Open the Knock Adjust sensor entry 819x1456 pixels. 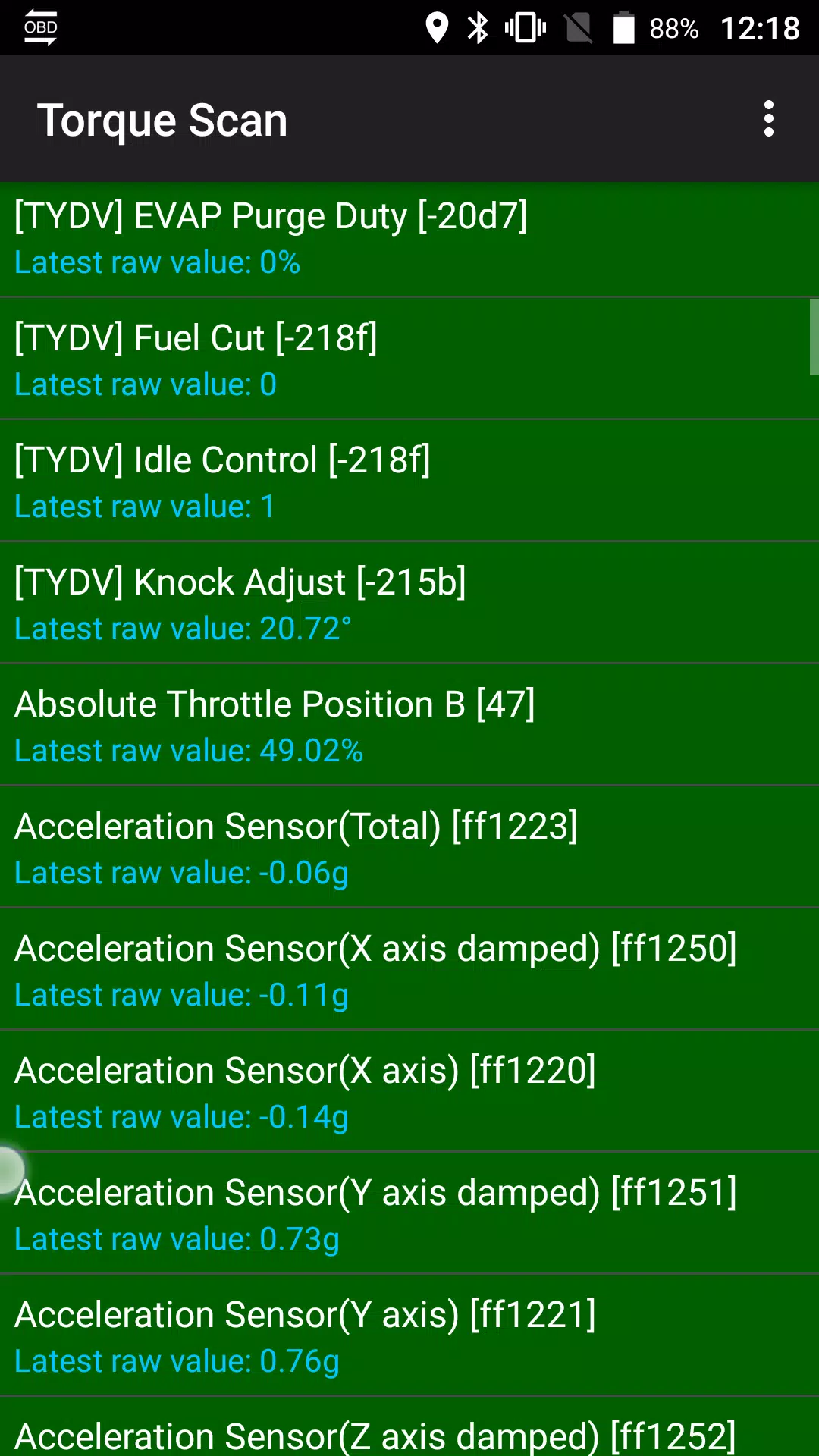pyautogui.click(x=409, y=603)
